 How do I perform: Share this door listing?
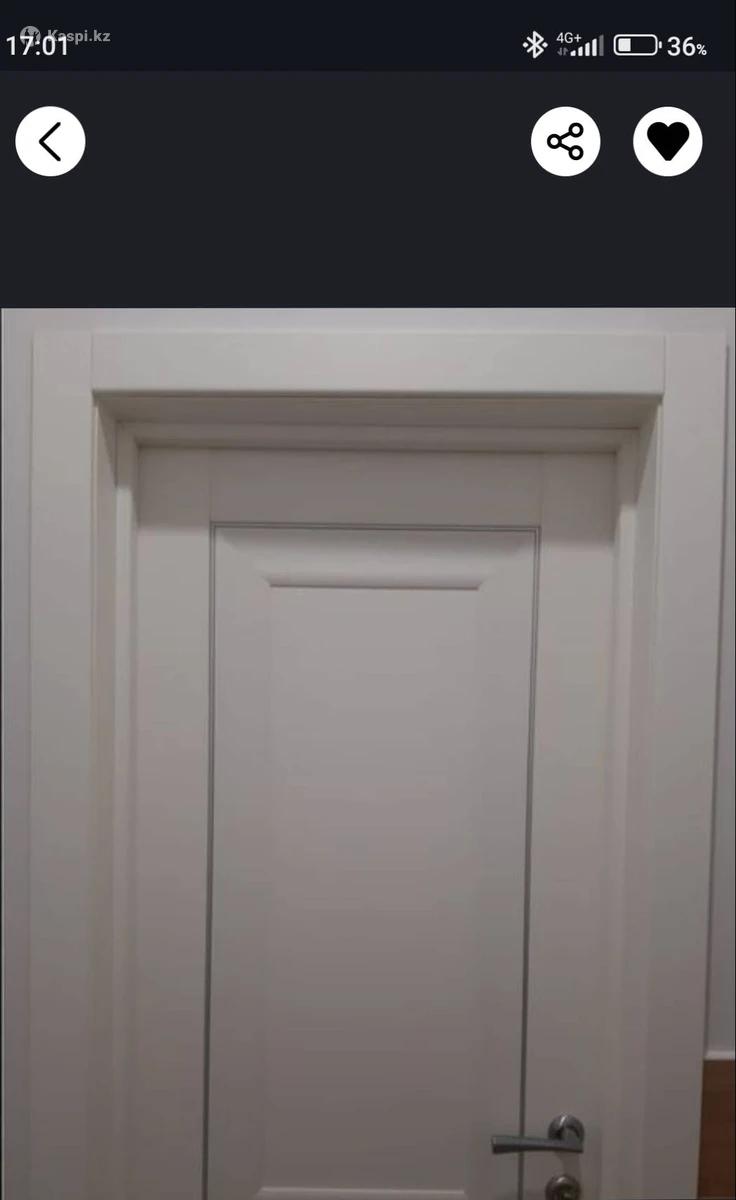point(565,141)
